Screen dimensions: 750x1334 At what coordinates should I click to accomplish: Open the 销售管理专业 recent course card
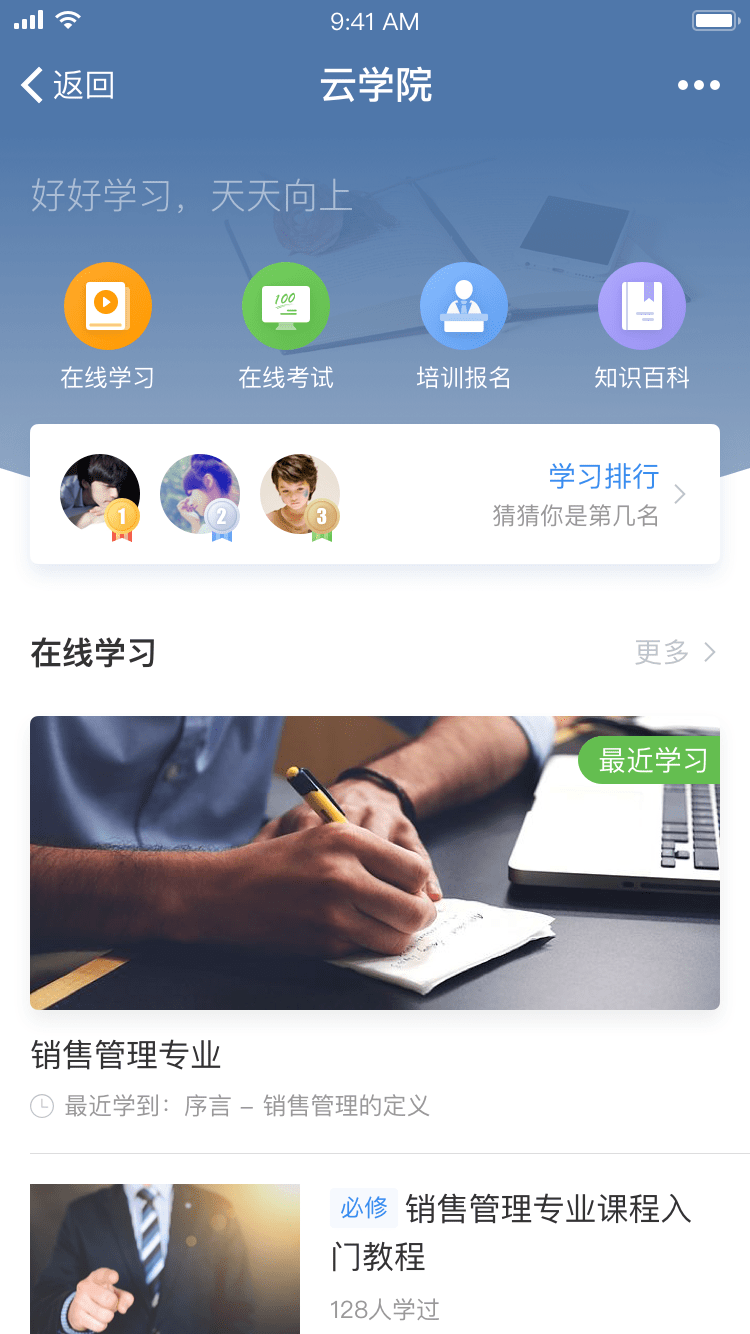[x=375, y=862]
